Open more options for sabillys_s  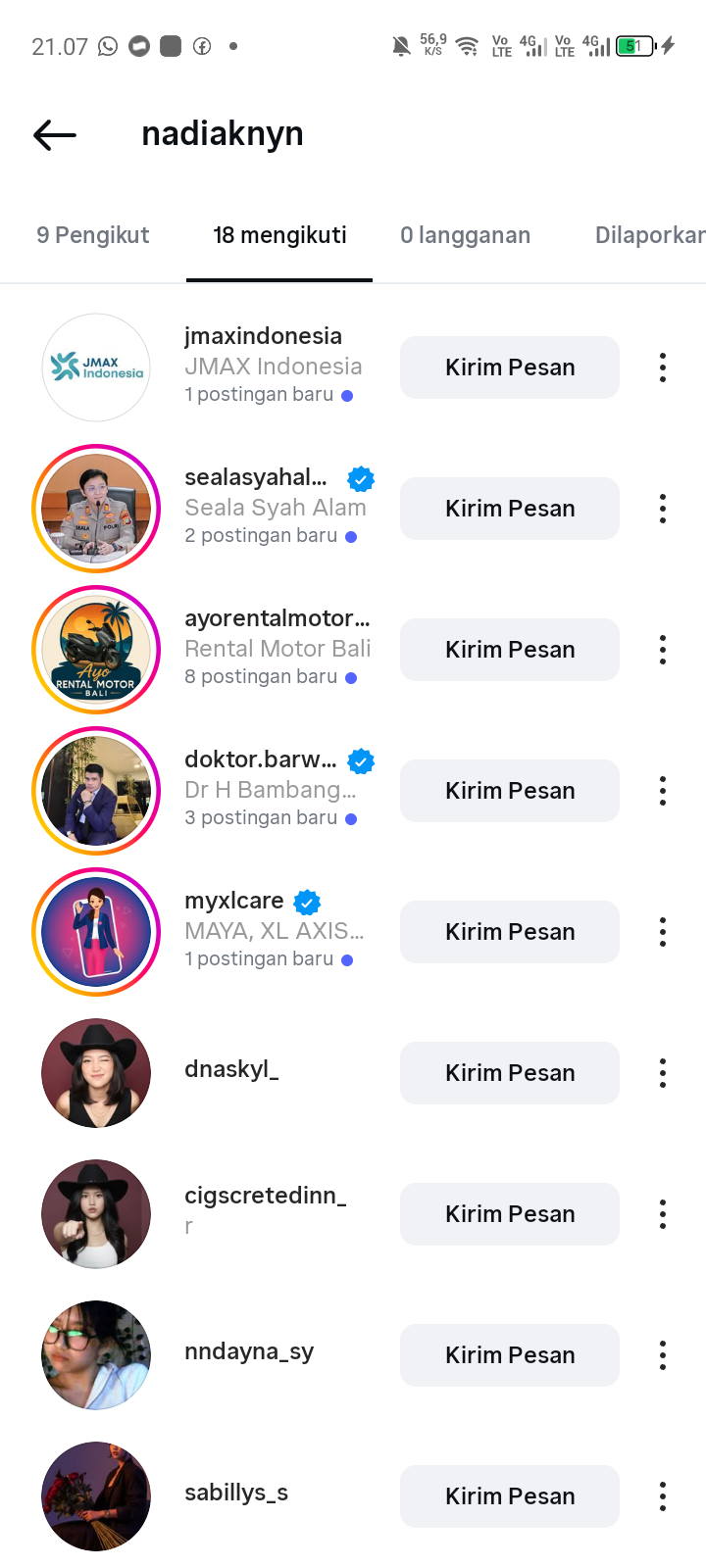pos(663,1496)
